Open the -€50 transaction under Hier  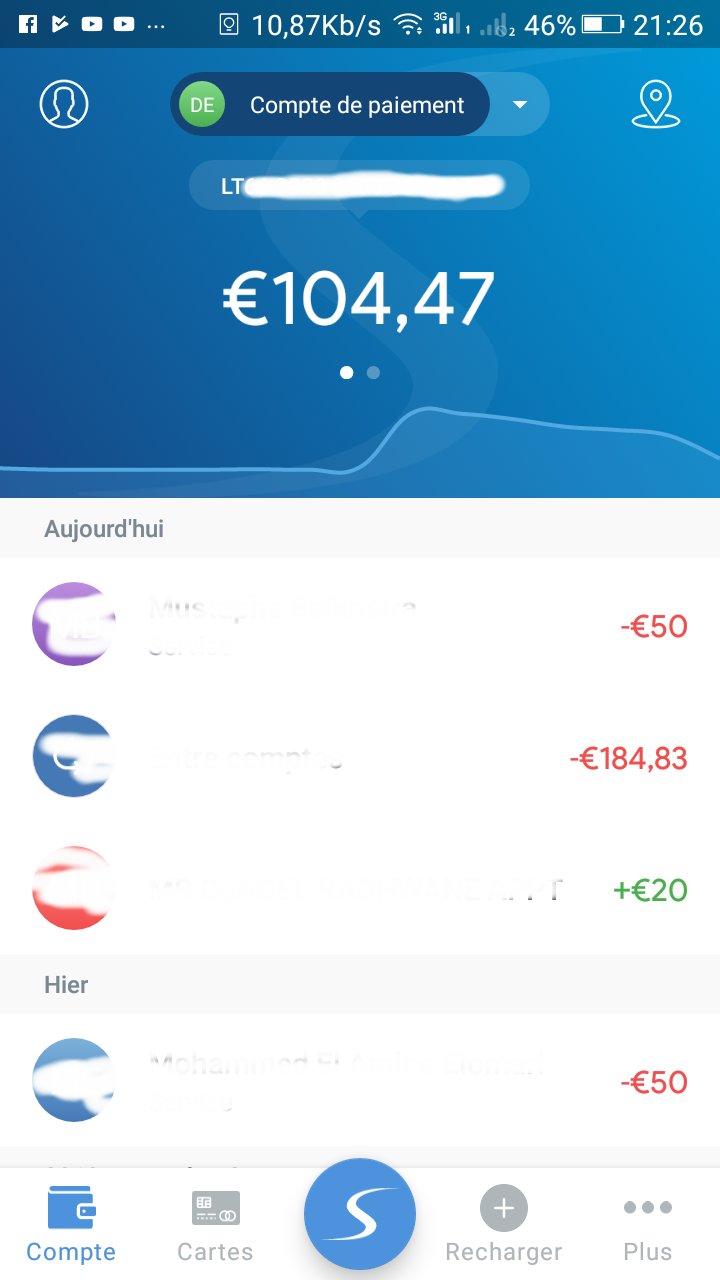click(x=360, y=1080)
